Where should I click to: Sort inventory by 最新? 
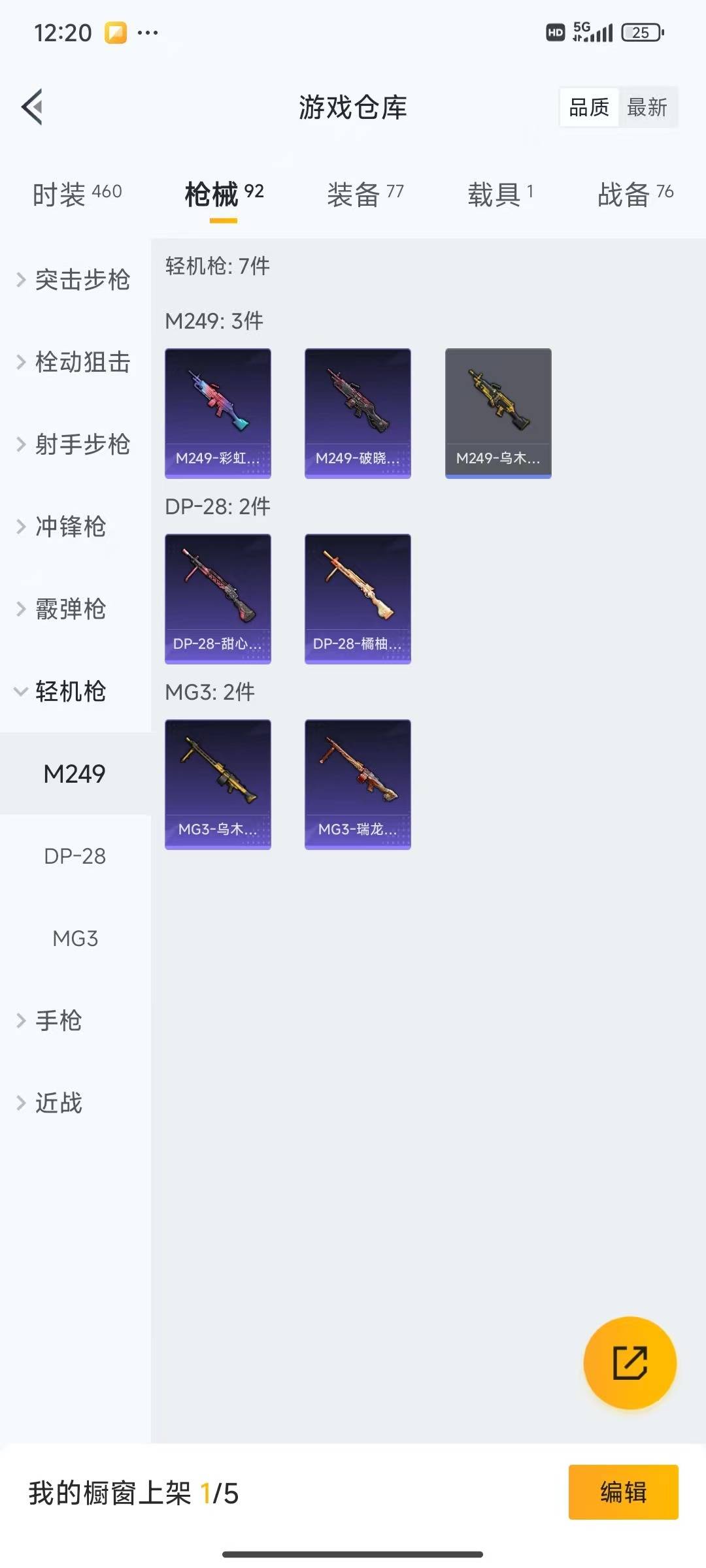(x=647, y=107)
